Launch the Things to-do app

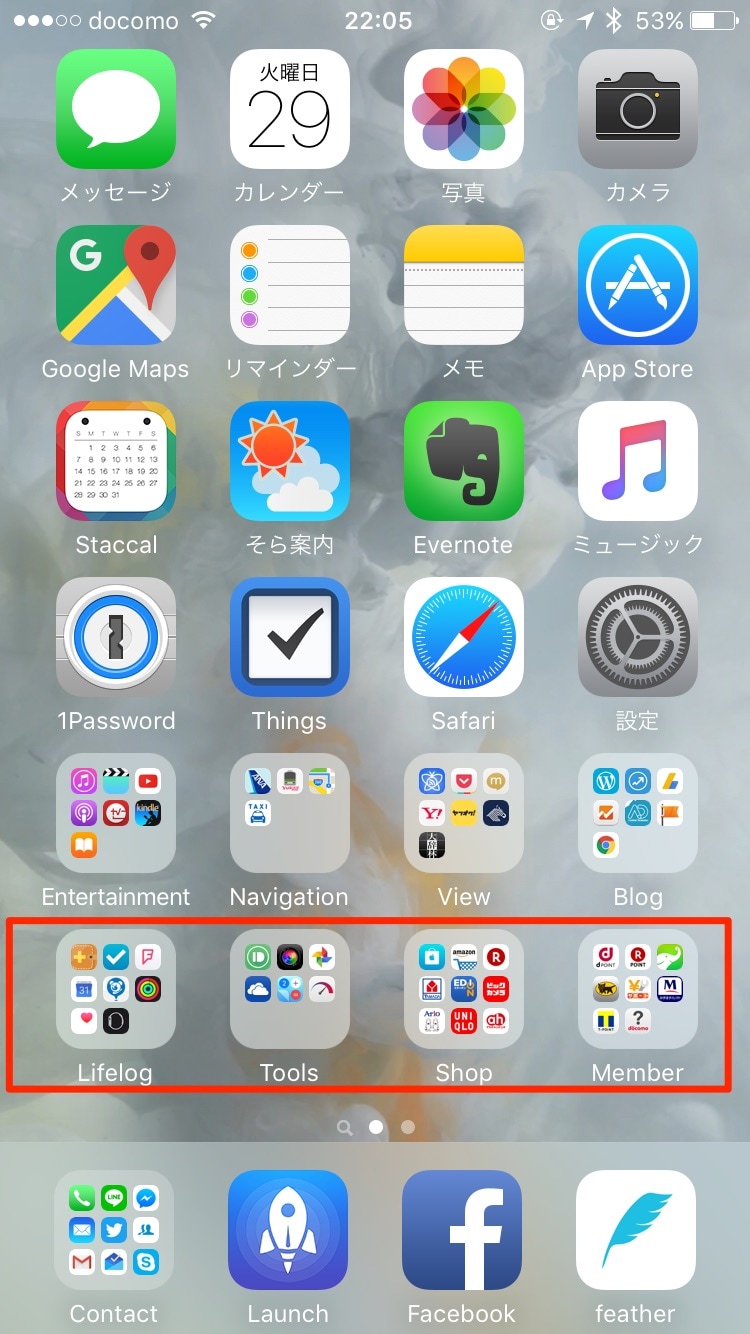290,637
